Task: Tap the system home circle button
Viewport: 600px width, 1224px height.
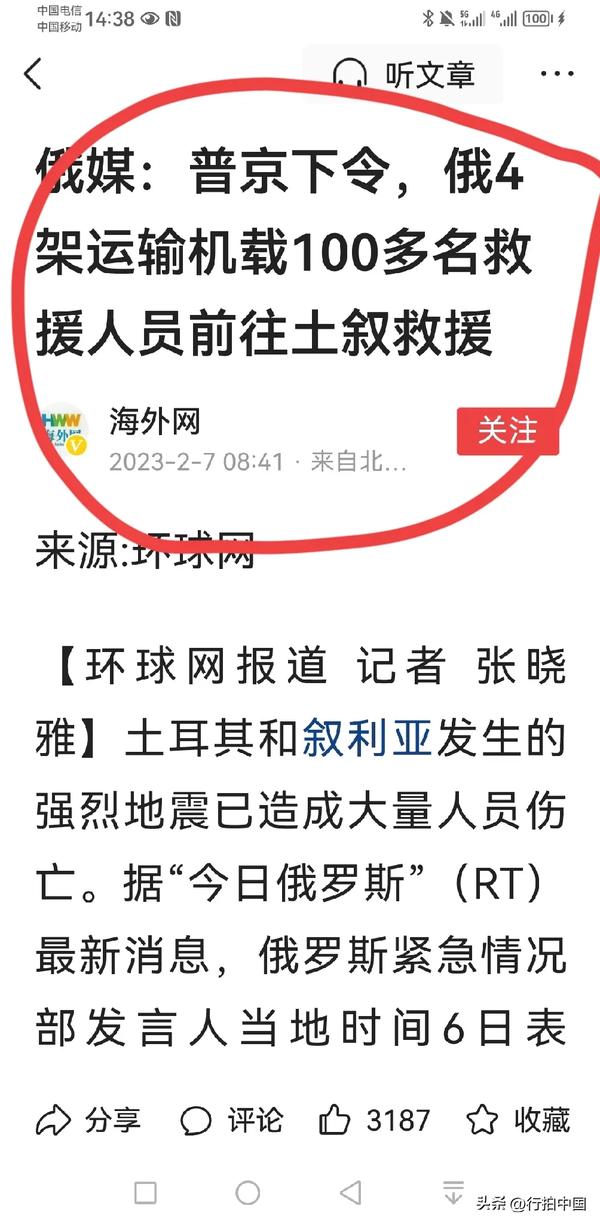Action: (x=247, y=1192)
